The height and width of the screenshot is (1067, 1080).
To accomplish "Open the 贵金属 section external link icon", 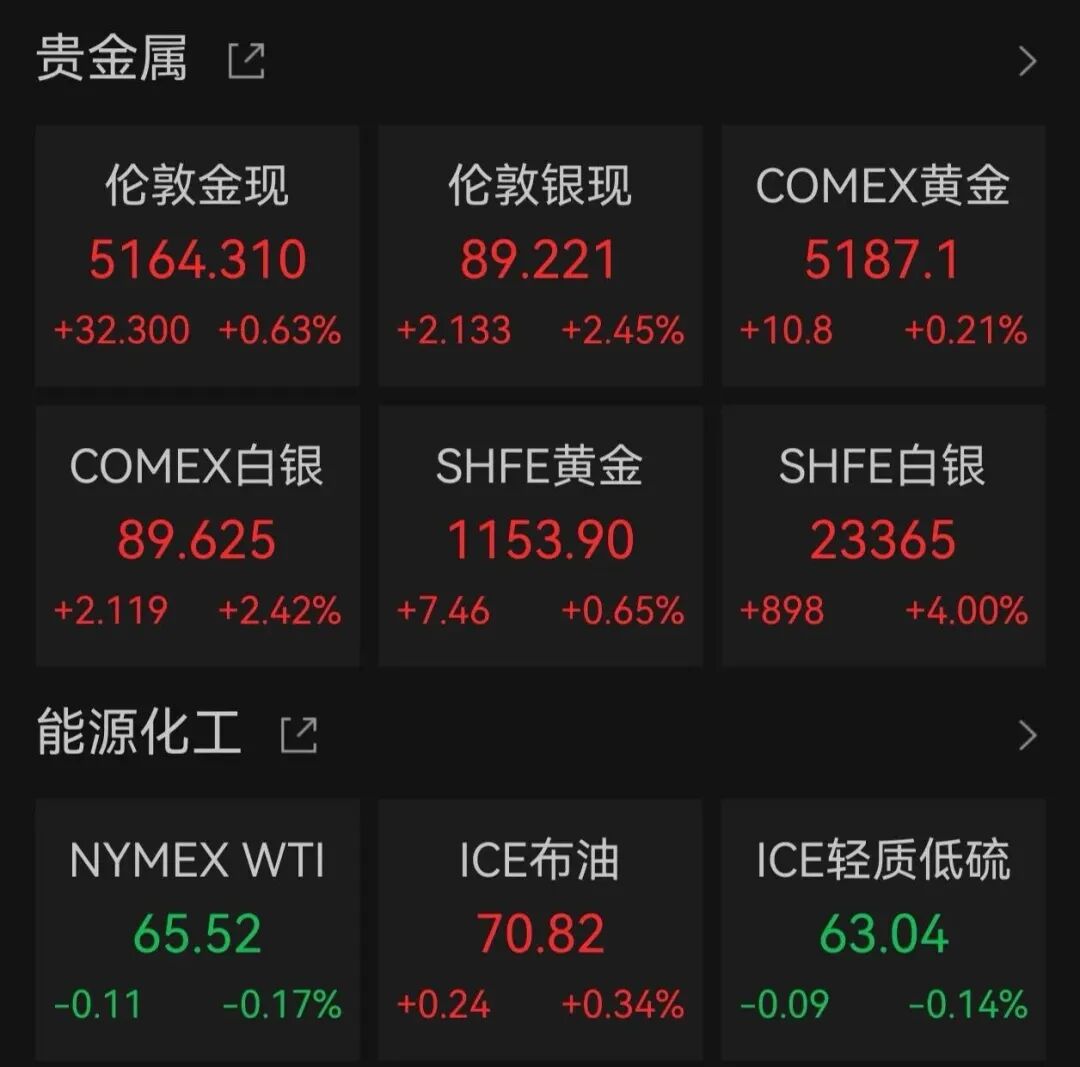I will (x=246, y=62).
